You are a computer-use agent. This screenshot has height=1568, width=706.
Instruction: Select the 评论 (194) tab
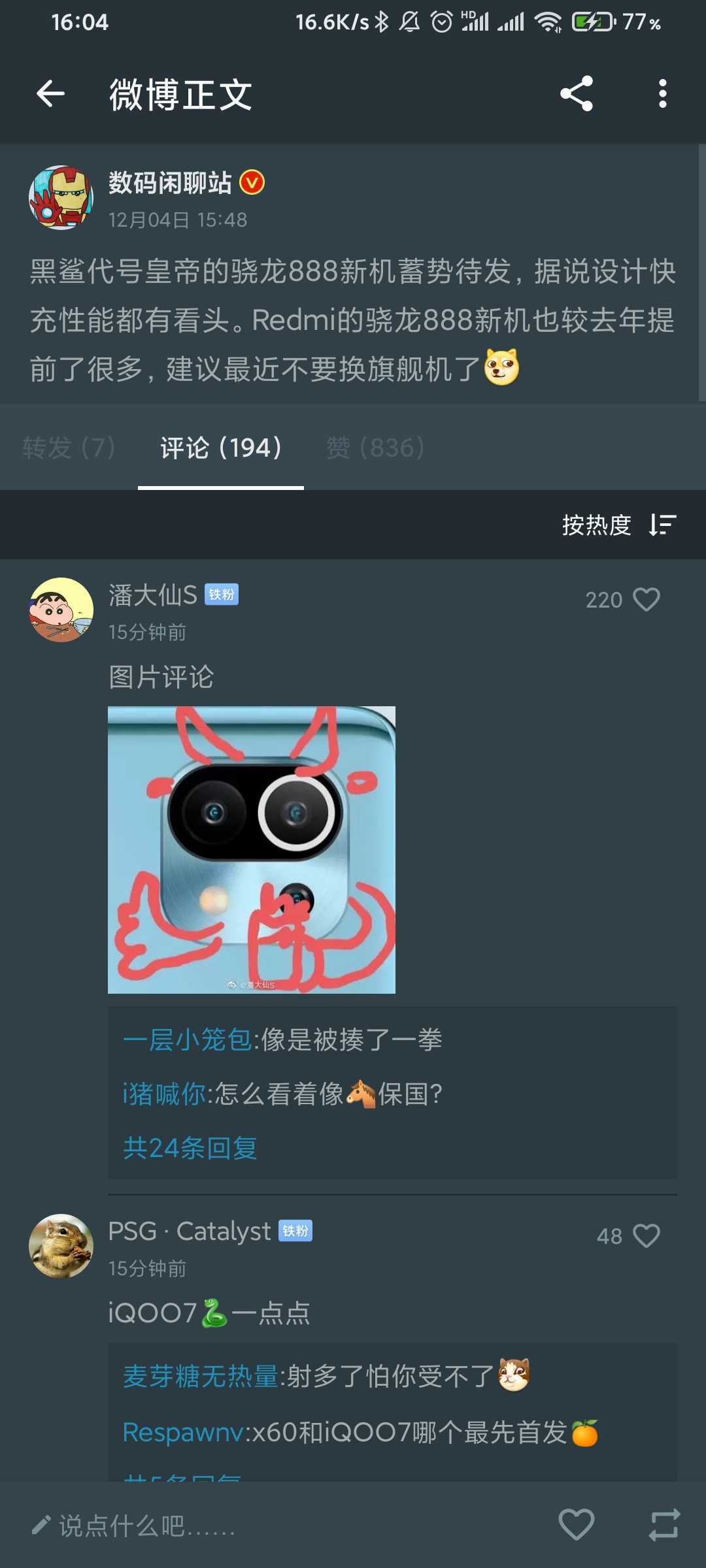tap(221, 448)
